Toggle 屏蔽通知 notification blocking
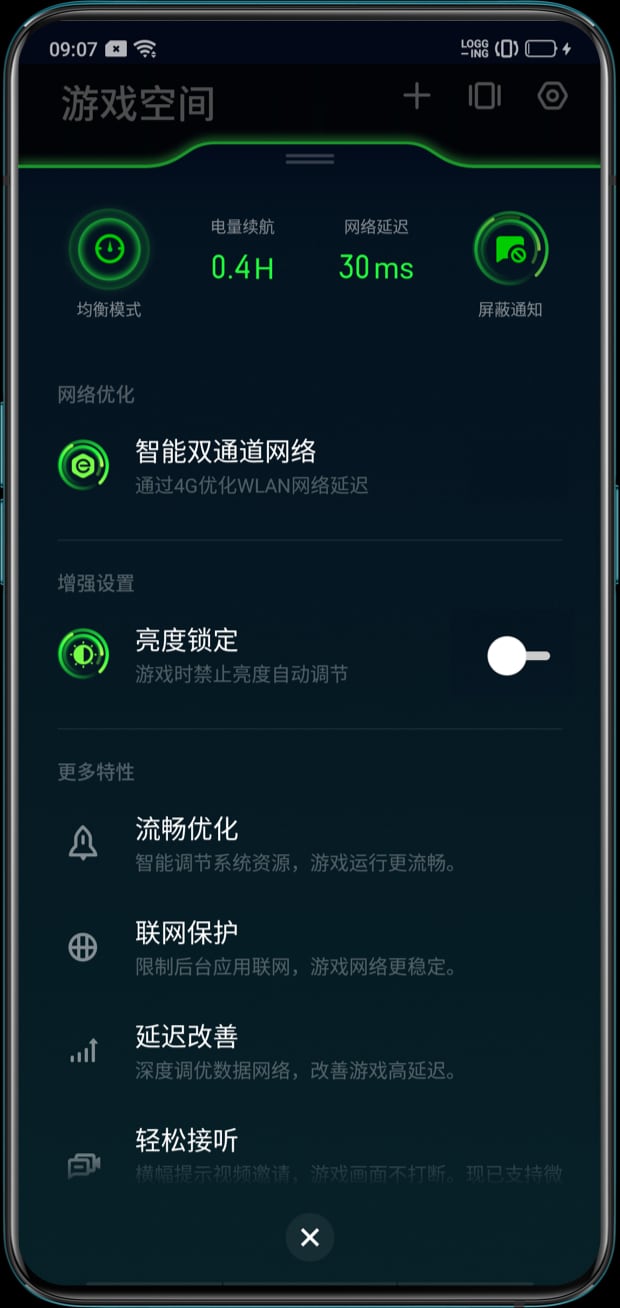620x1308 pixels. [510, 250]
